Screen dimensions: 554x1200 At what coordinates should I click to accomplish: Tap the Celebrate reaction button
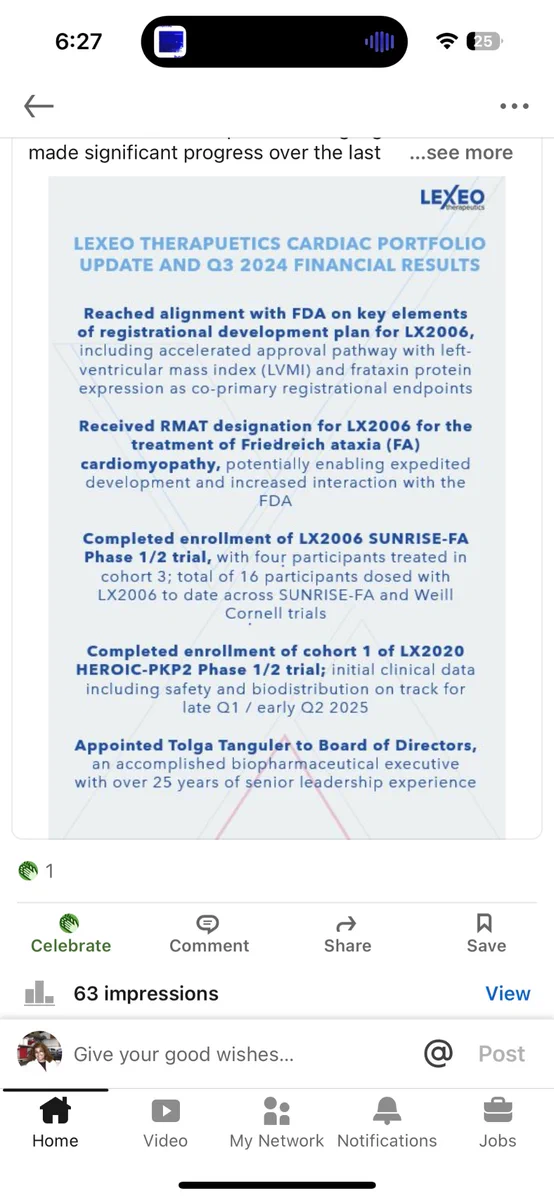pyautogui.click(x=71, y=934)
